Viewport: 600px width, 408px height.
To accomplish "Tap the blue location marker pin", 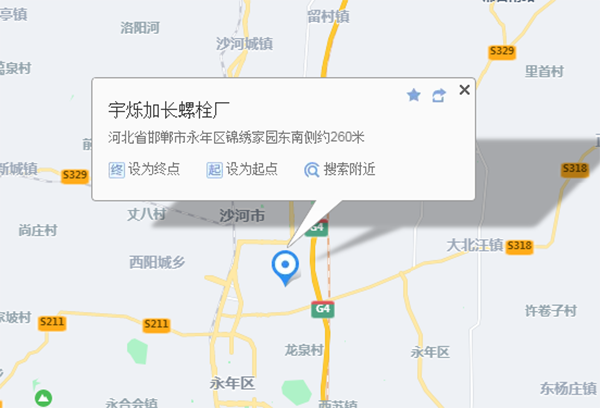I will (286, 266).
